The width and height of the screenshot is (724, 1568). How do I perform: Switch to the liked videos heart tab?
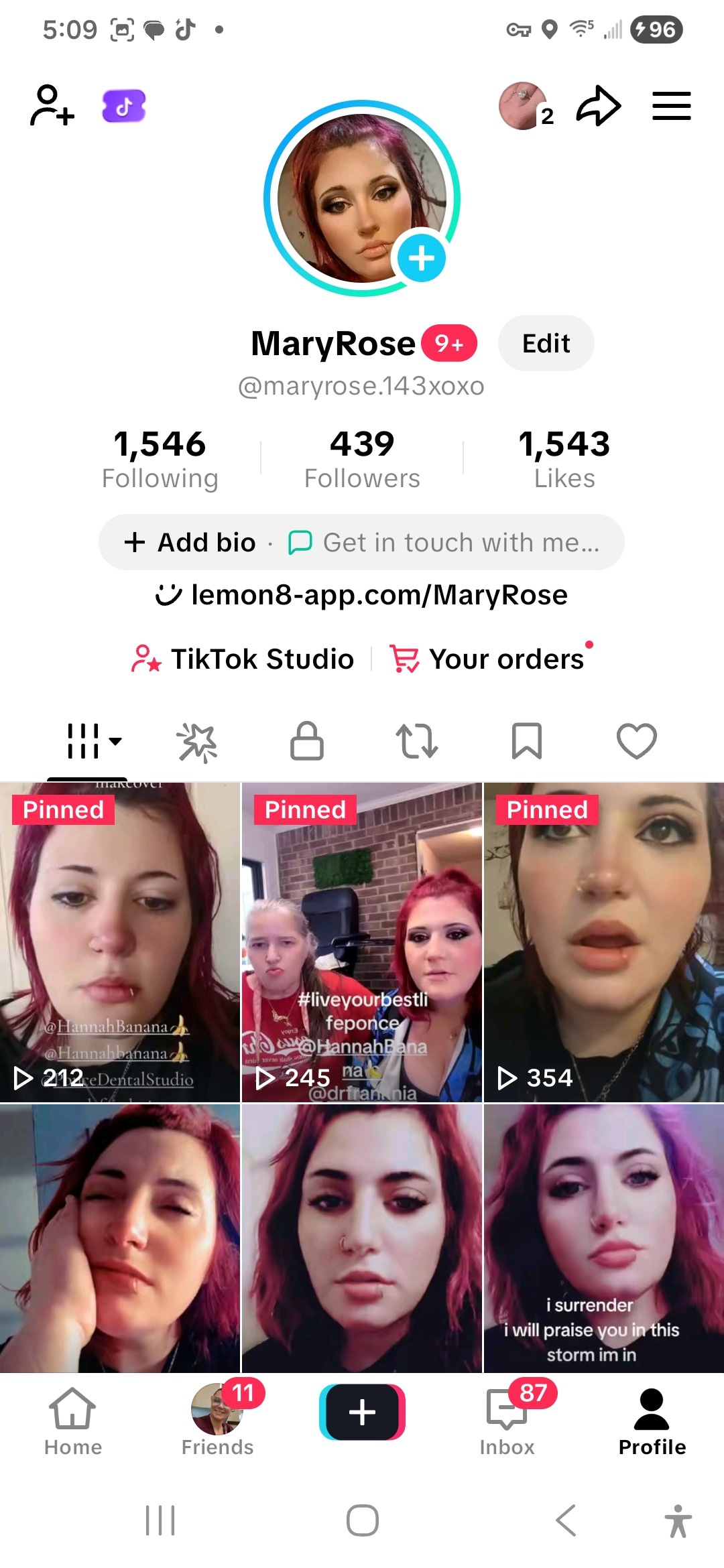(636, 741)
